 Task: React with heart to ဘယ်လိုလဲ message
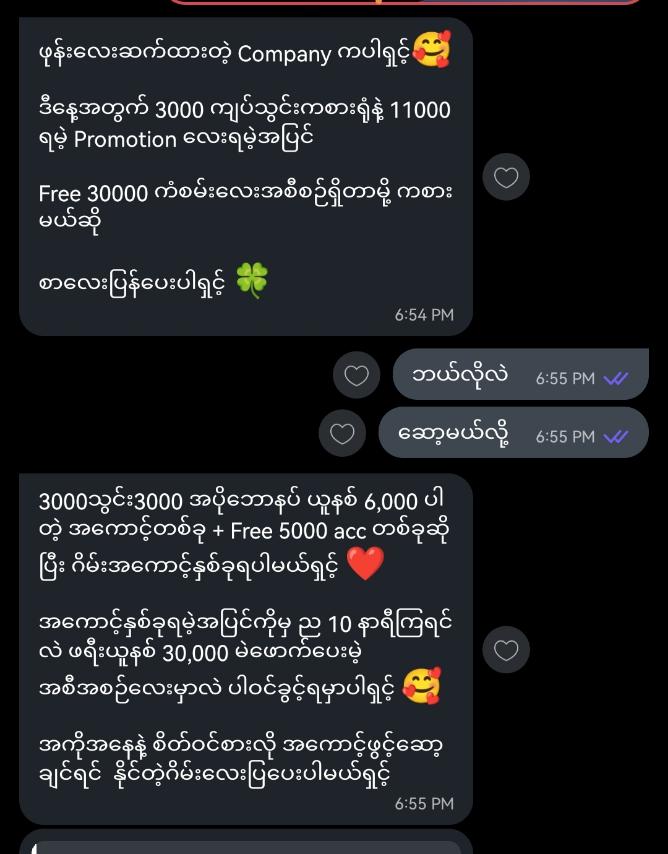click(x=356, y=376)
